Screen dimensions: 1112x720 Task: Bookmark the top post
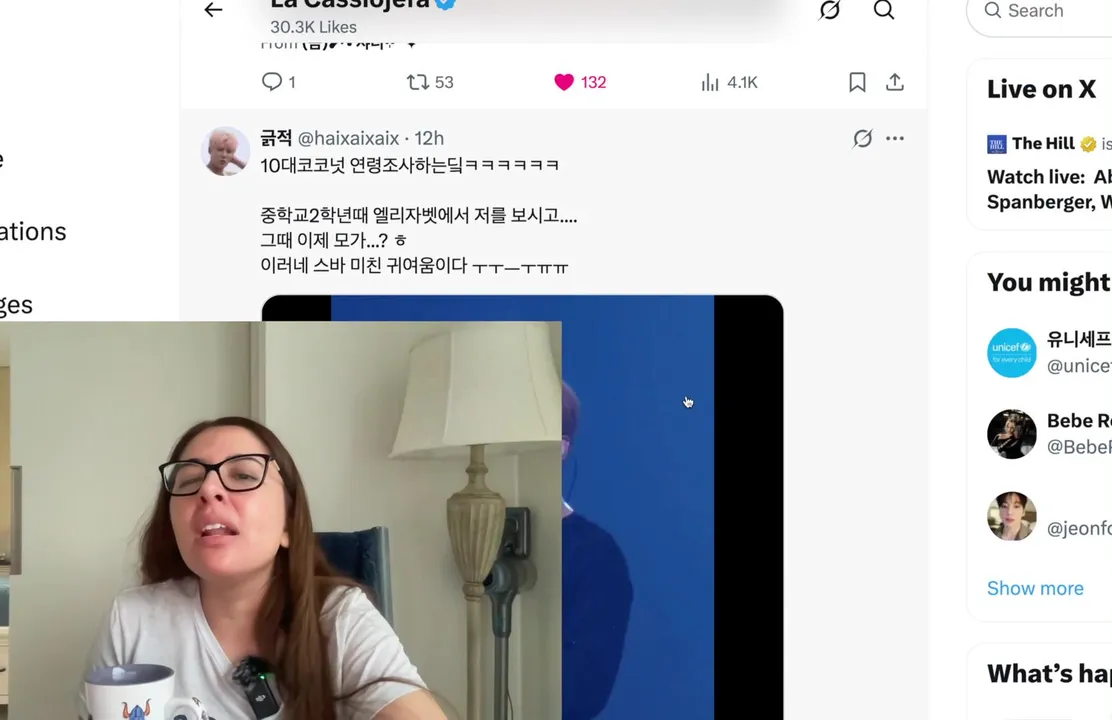tap(857, 82)
